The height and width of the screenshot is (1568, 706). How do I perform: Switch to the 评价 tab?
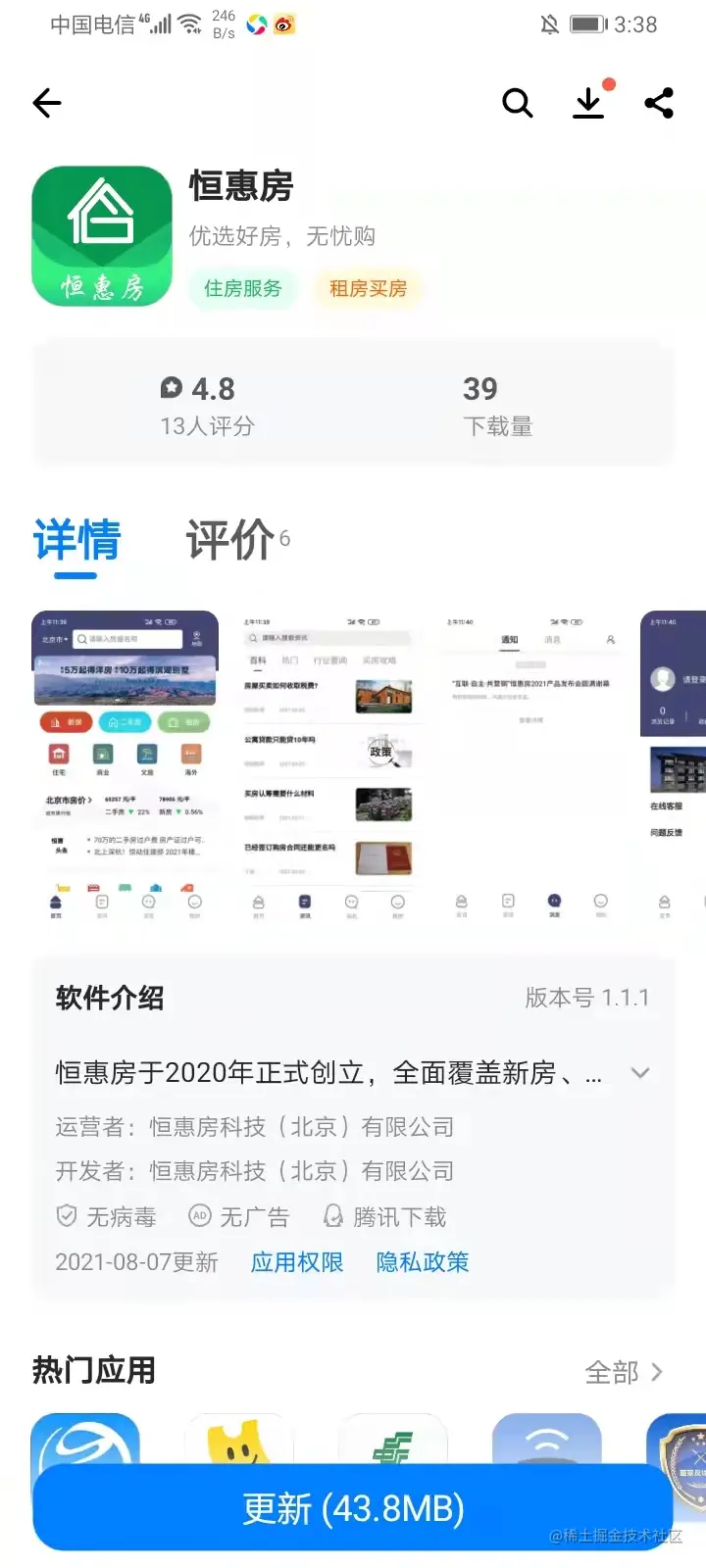[235, 540]
